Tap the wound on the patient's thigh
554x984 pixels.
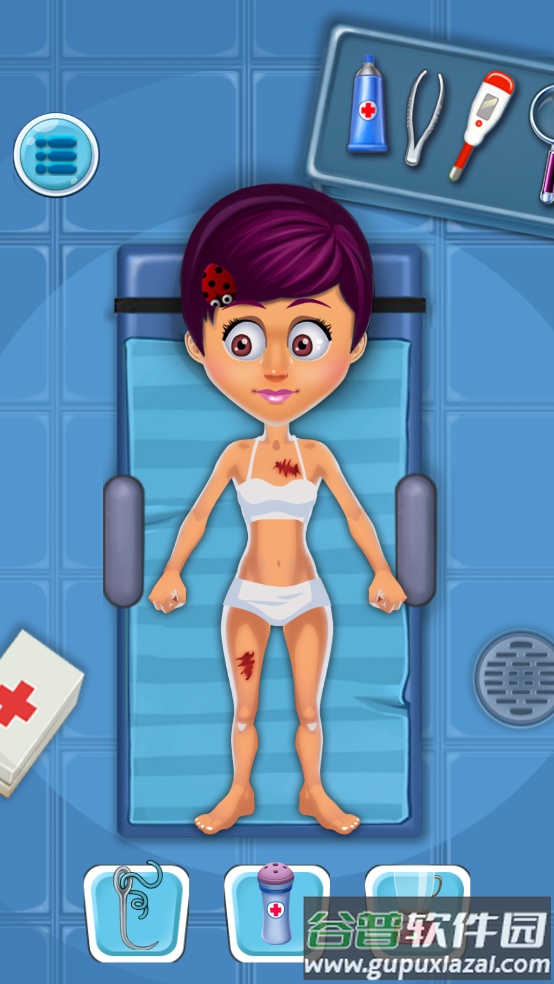tap(246, 665)
